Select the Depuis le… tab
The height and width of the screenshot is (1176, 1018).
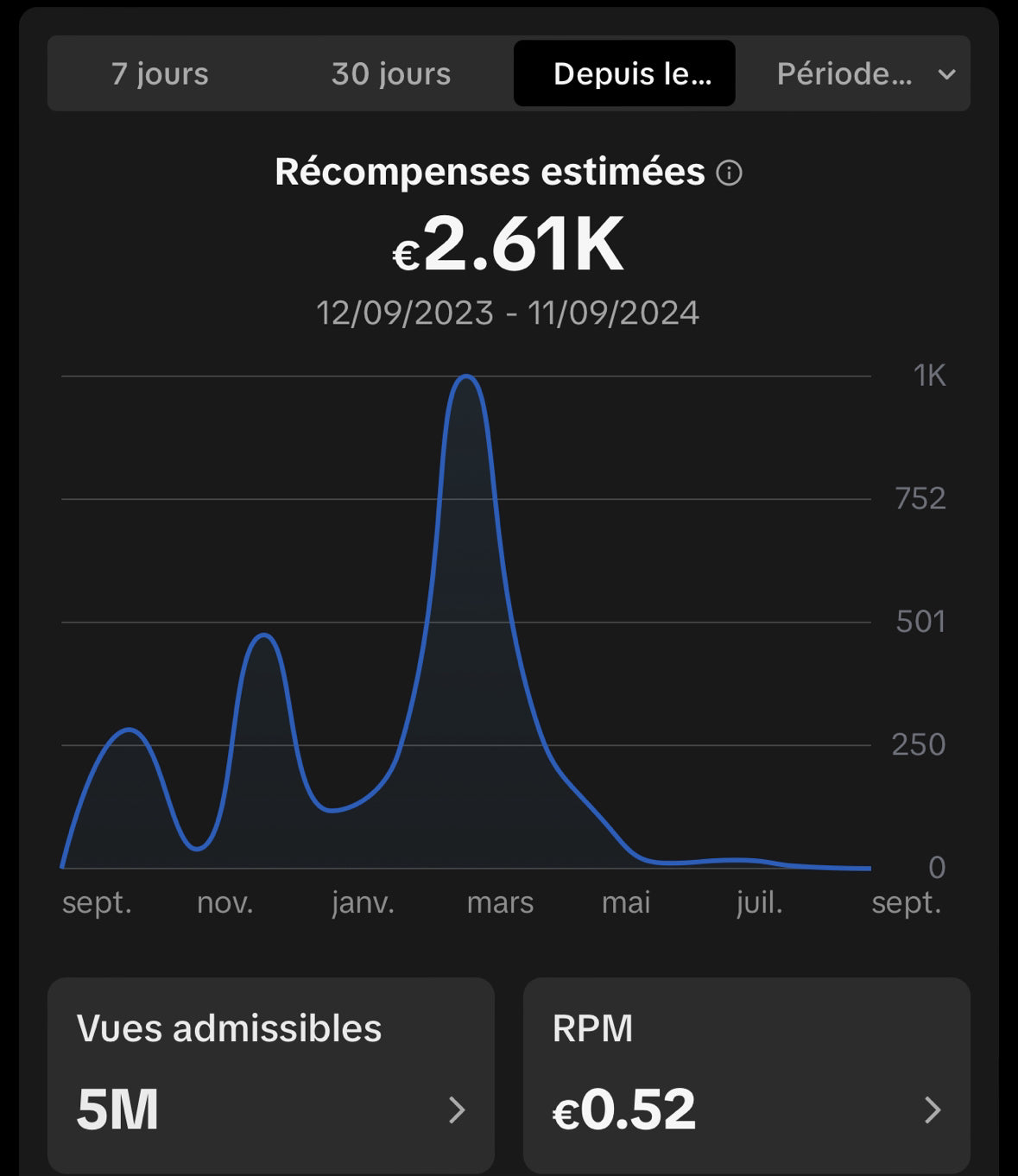pyautogui.click(x=624, y=74)
